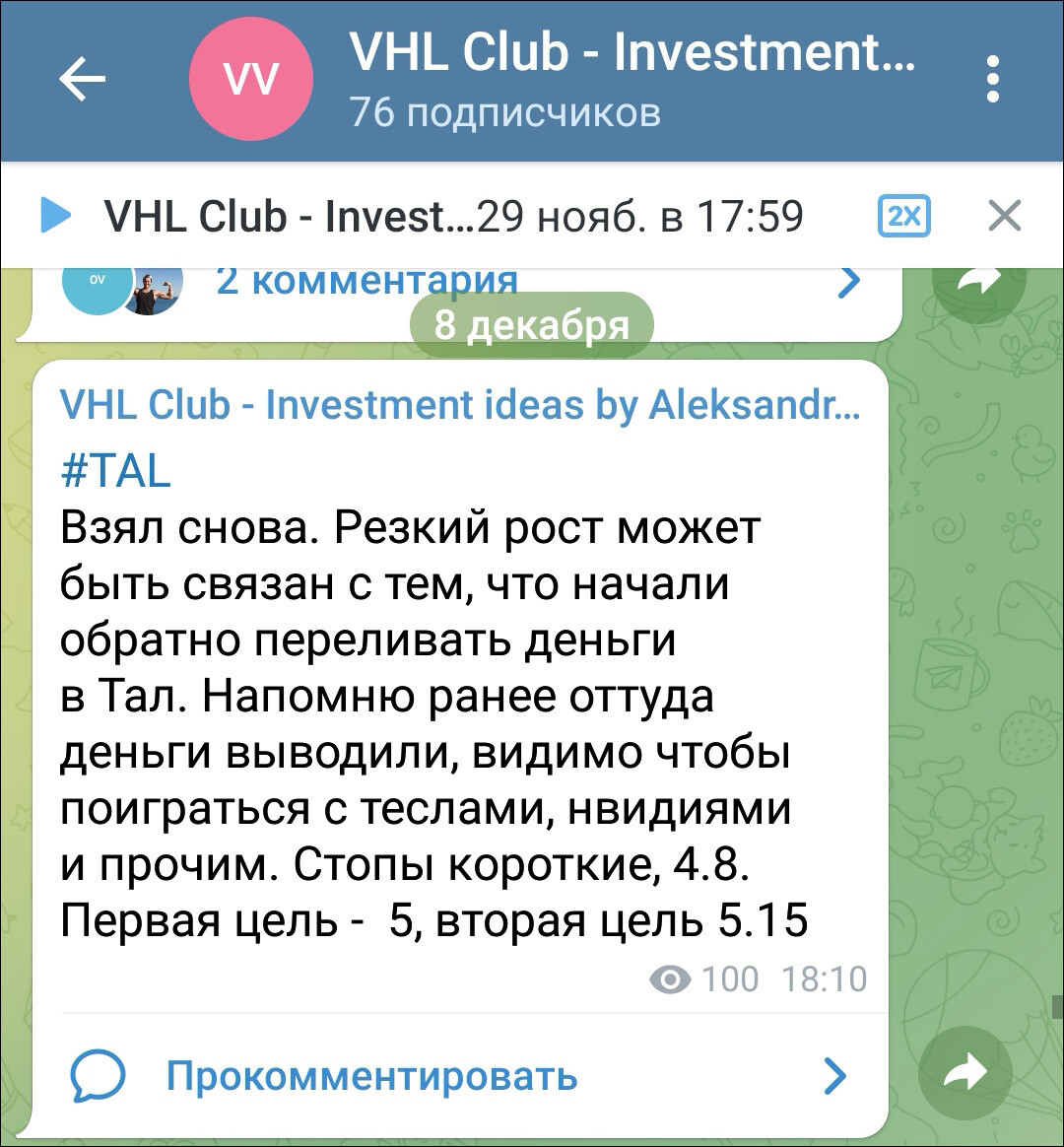The height and width of the screenshot is (1147, 1064).
Task: Open the forwarded source VHL Club Investment ideas
Action: click(459, 405)
